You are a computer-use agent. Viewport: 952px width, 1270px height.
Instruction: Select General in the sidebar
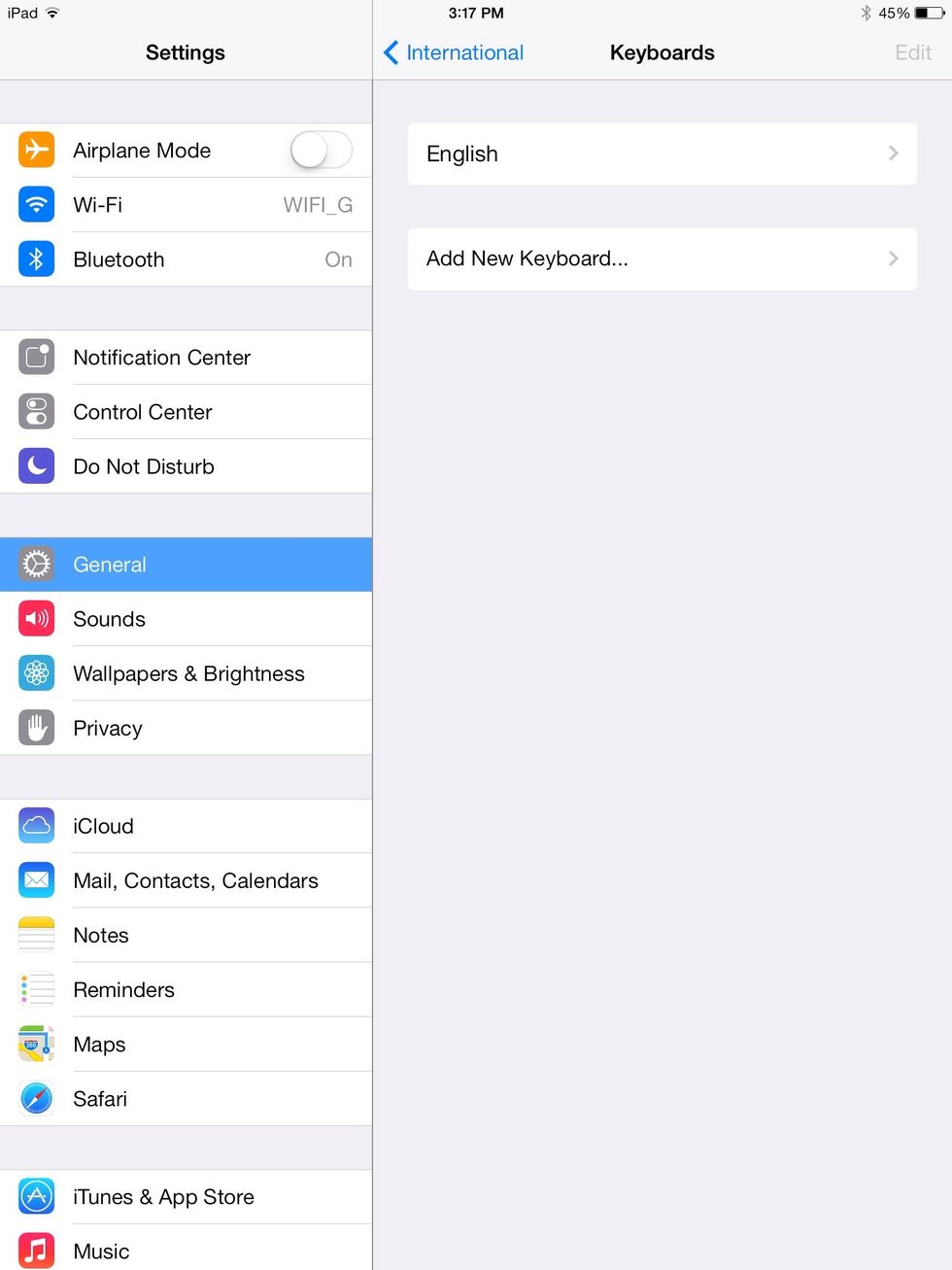(185, 565)
